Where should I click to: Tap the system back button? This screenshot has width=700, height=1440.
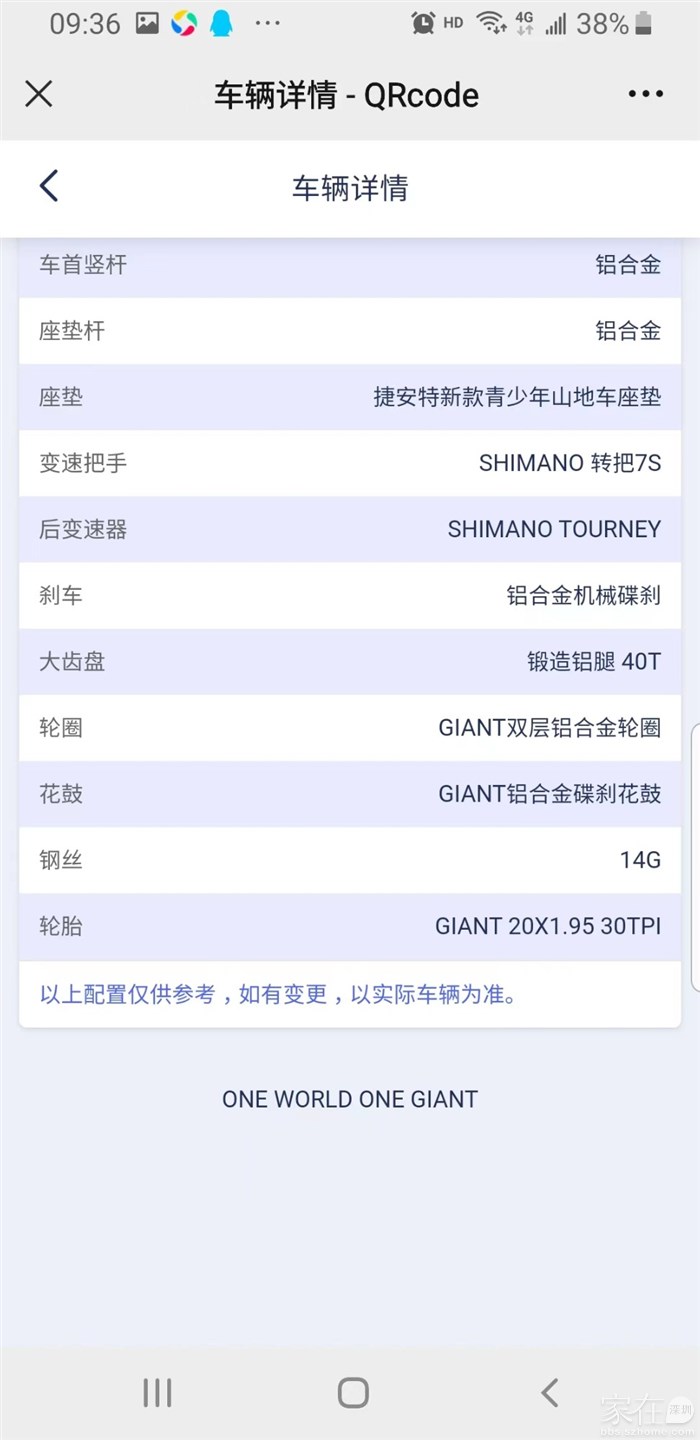549,1392
